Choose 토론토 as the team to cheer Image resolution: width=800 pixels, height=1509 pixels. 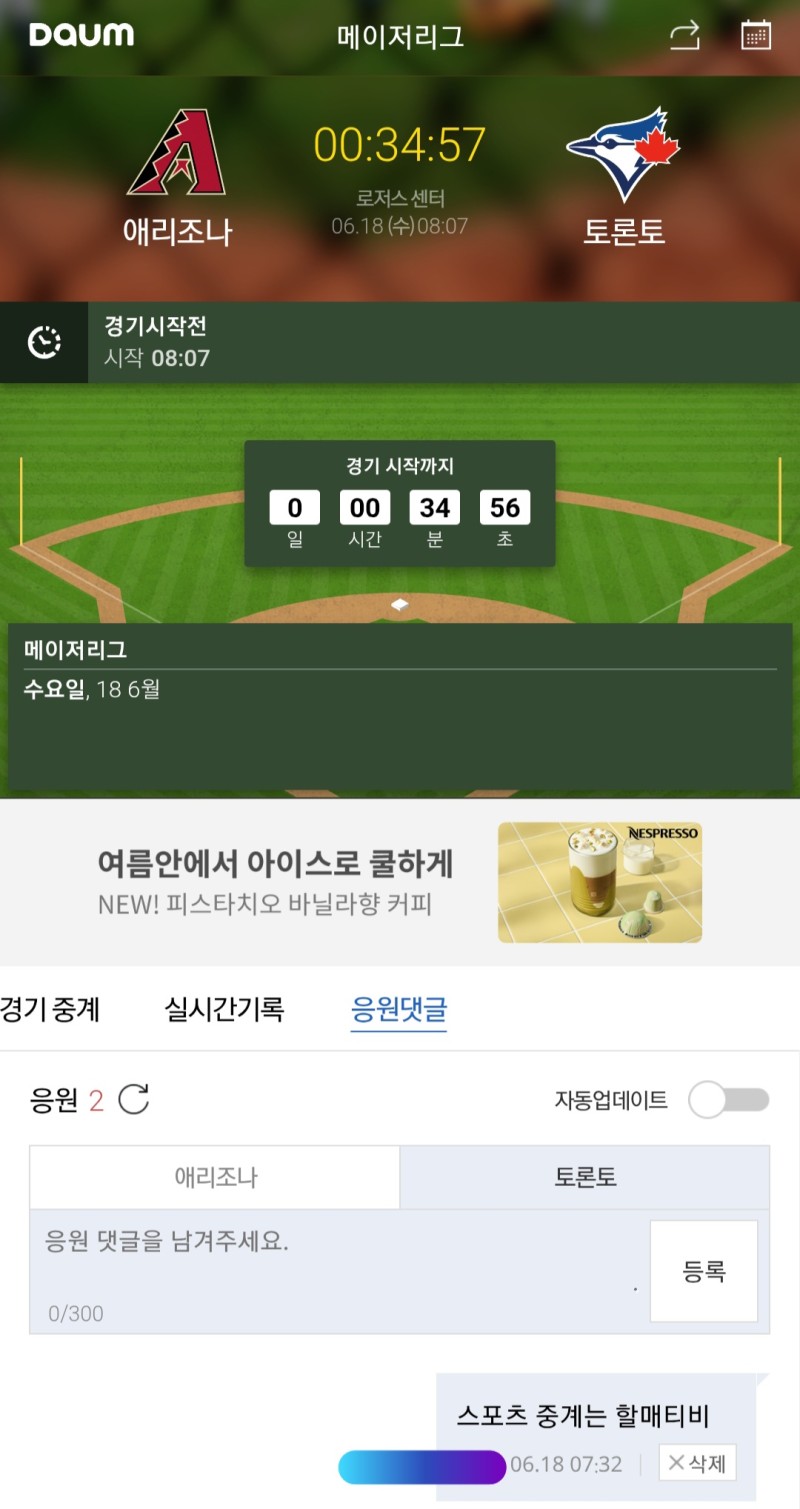pos(585,1177)
